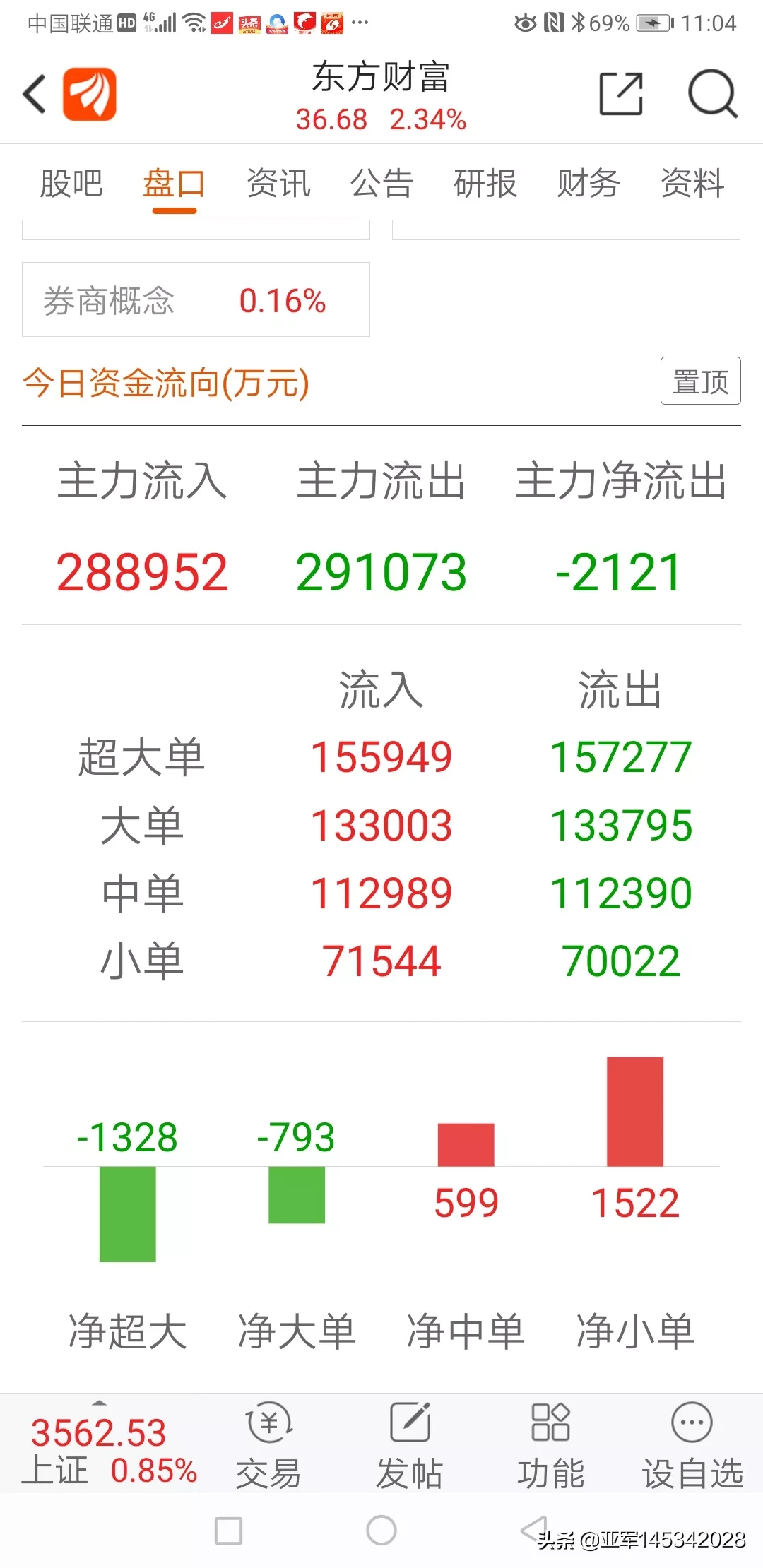
Task: Switch to the 股吧 tab
Action: pyautogui.click(x=71, y=184)
